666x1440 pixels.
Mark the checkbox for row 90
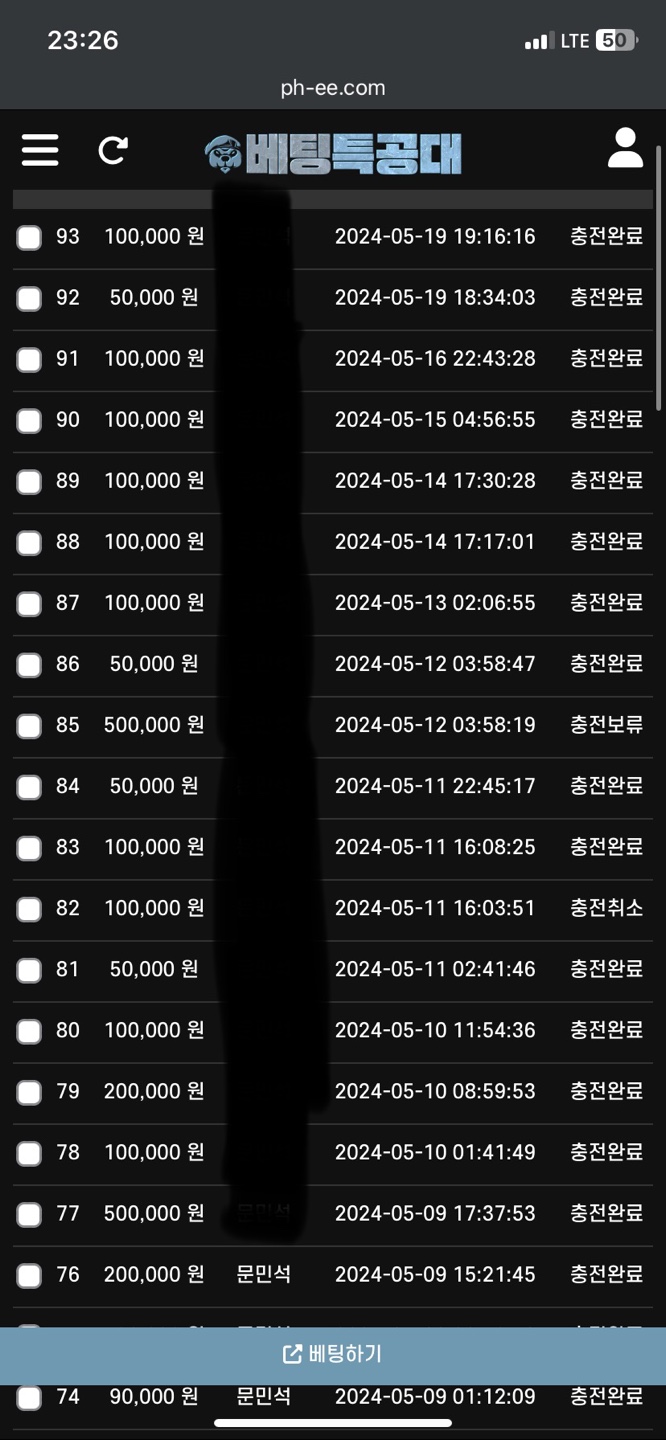pyautogui.click(x=29, y=420)
